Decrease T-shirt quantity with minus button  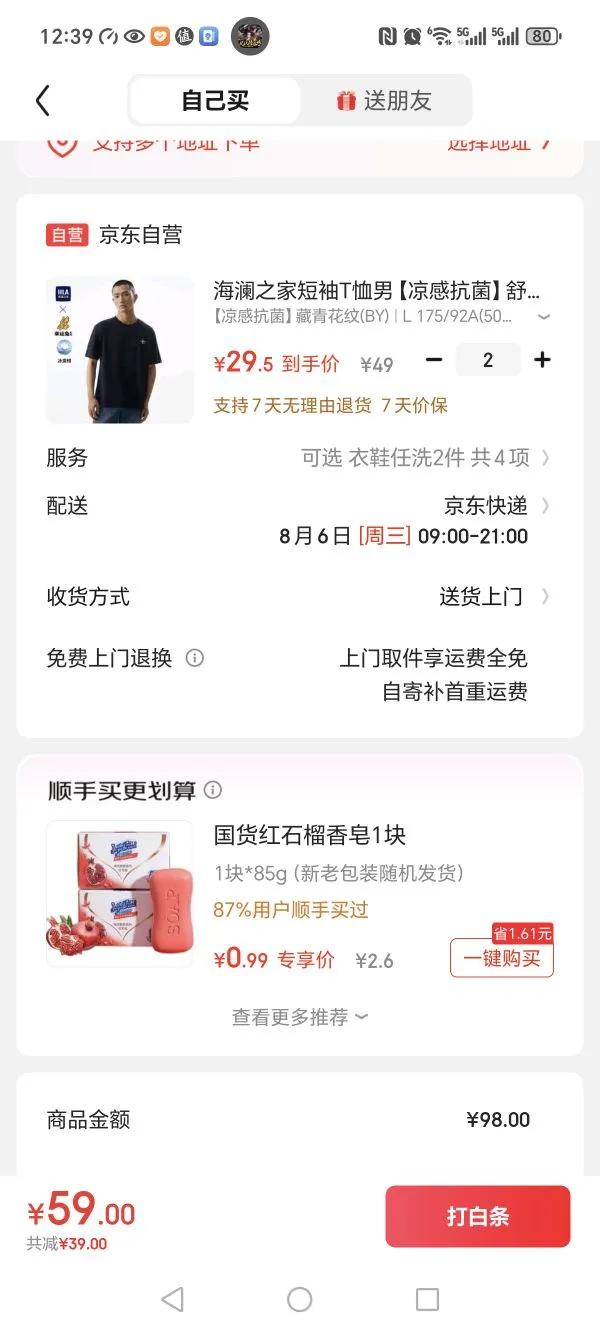click(434, 360)
